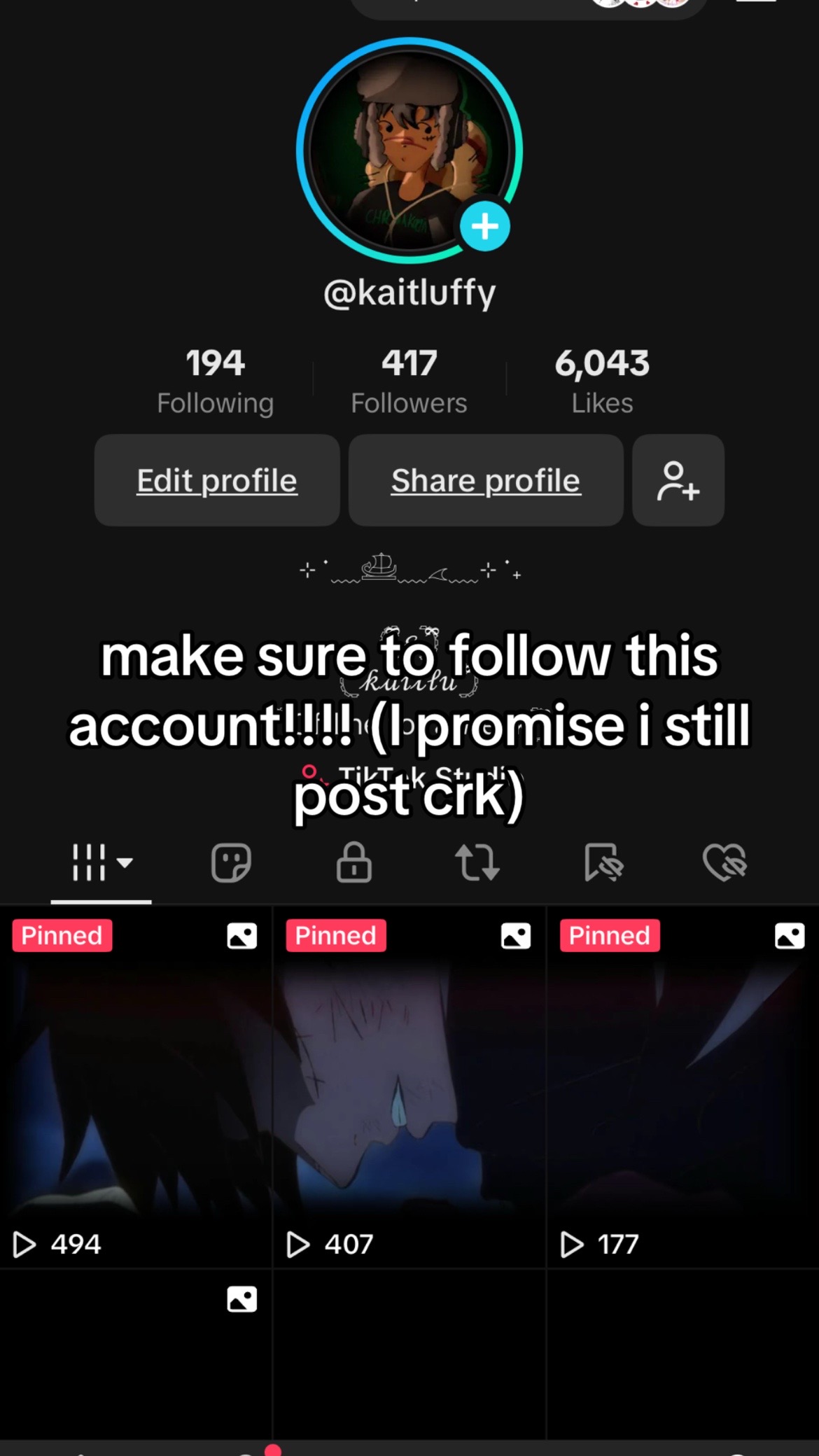
Task: Open the pinned post with 177 views
Action: (x=682, y=1085)
